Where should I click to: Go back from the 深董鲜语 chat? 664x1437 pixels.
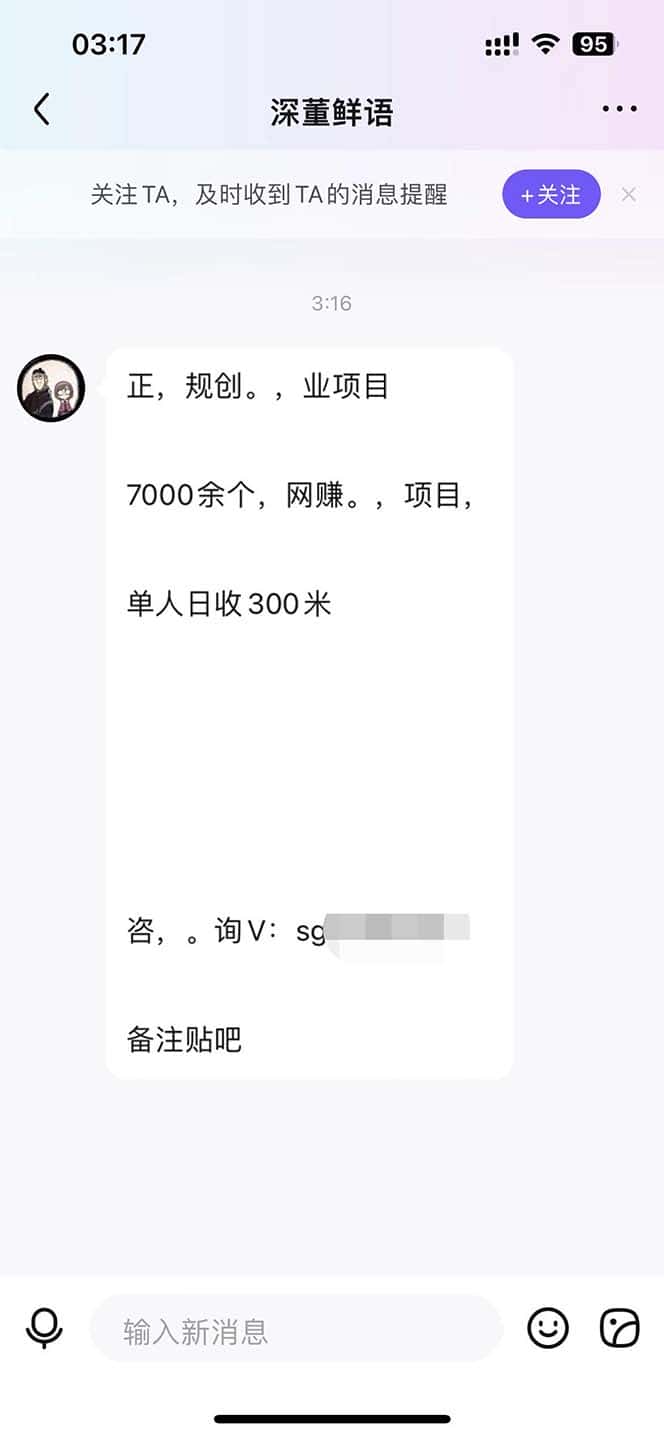[41, 110]
